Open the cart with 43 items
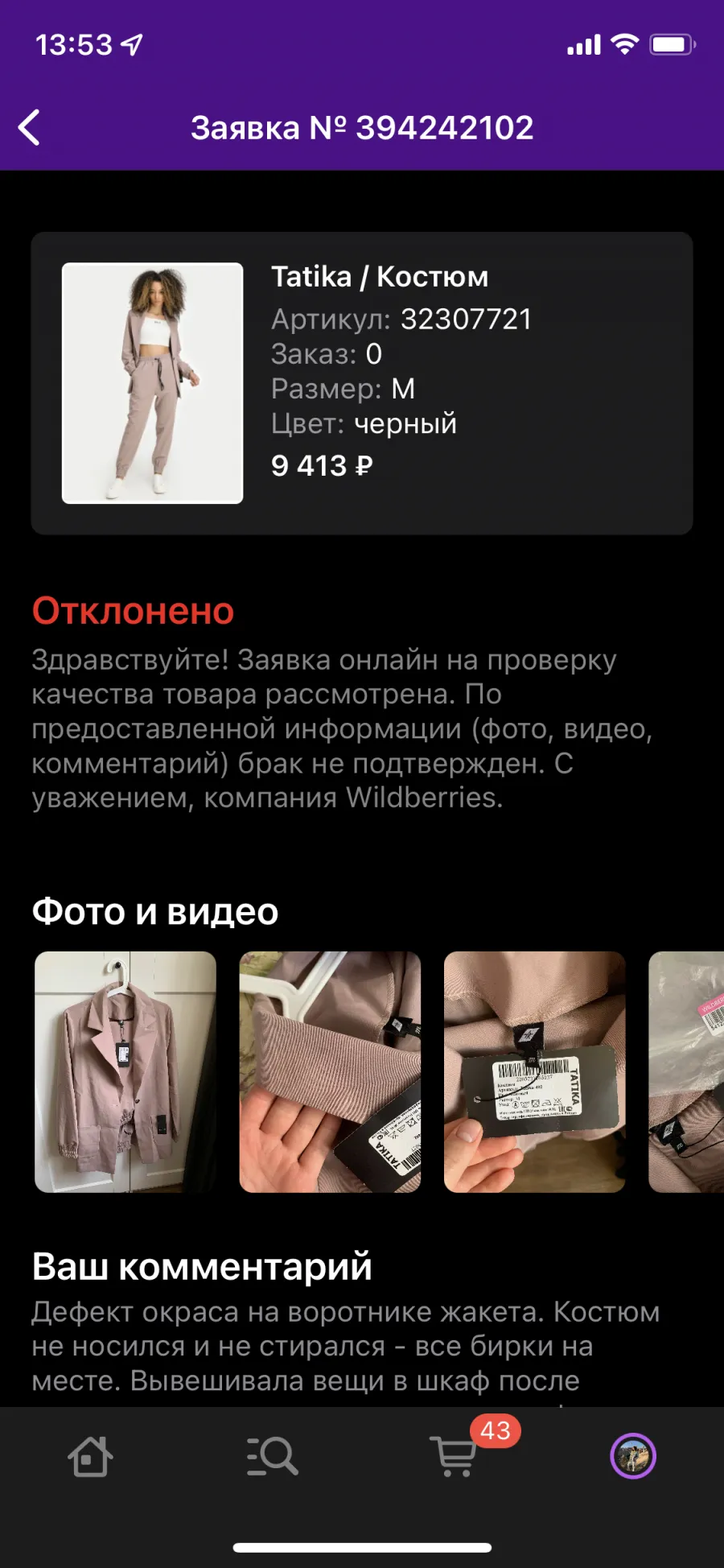The image size is (724, 1568). click(x=455, y=1456)
